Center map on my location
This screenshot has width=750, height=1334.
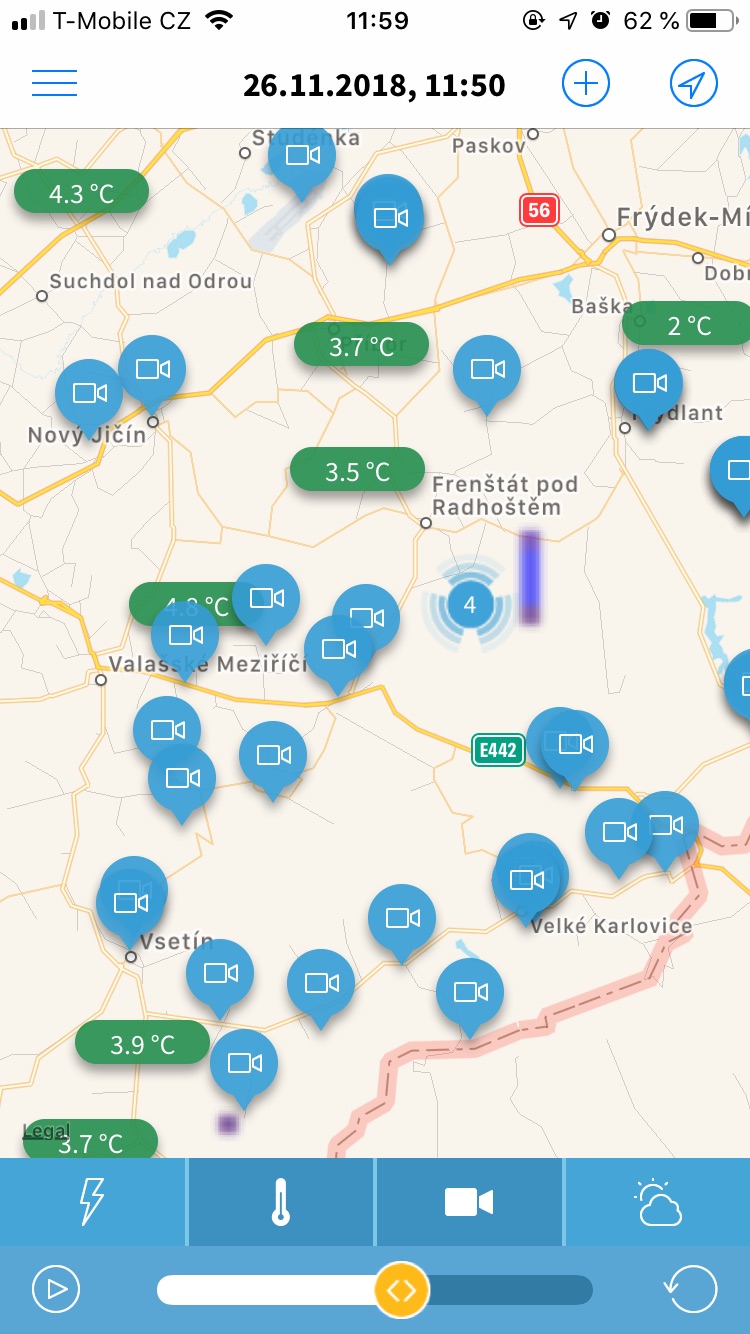coord(694,85)
